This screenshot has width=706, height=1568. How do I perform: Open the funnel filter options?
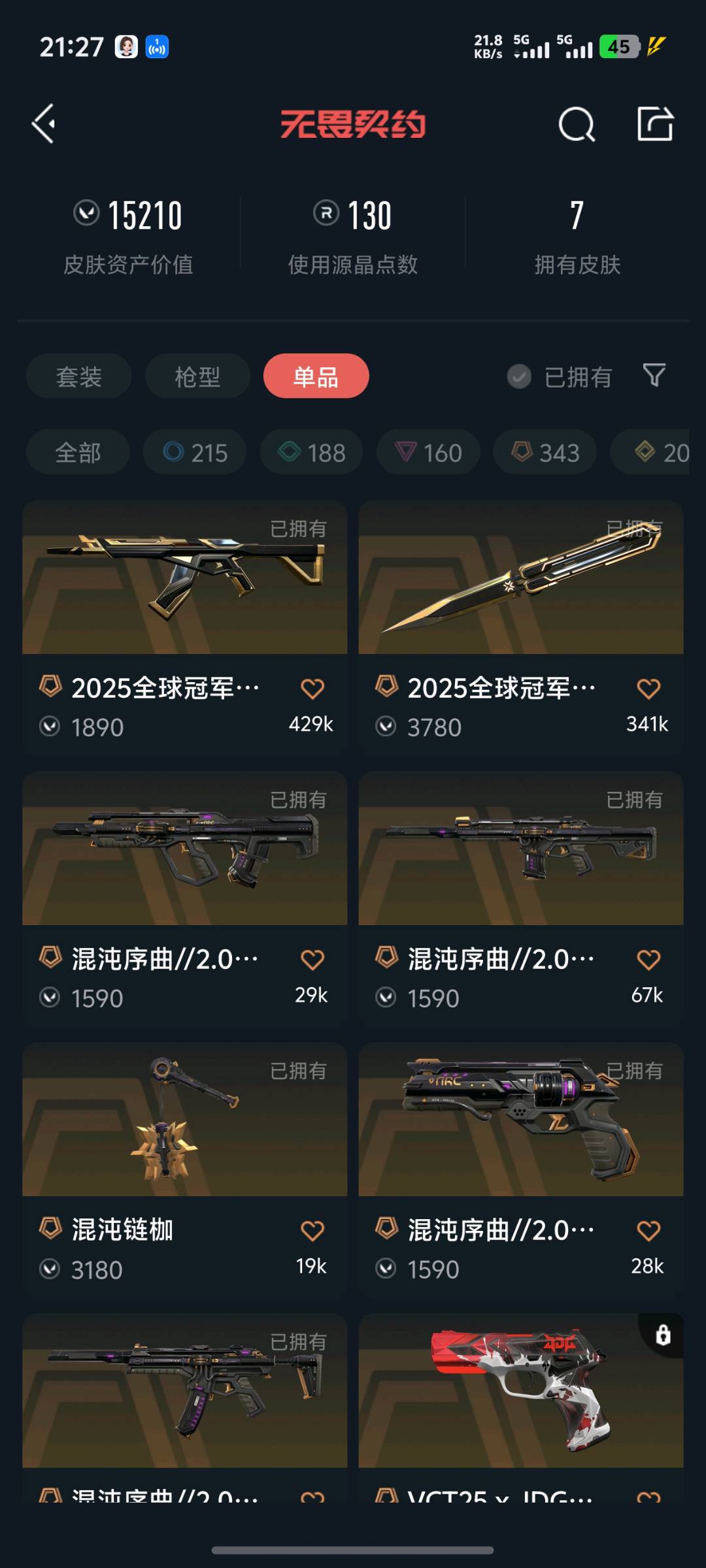coord(654,376)
